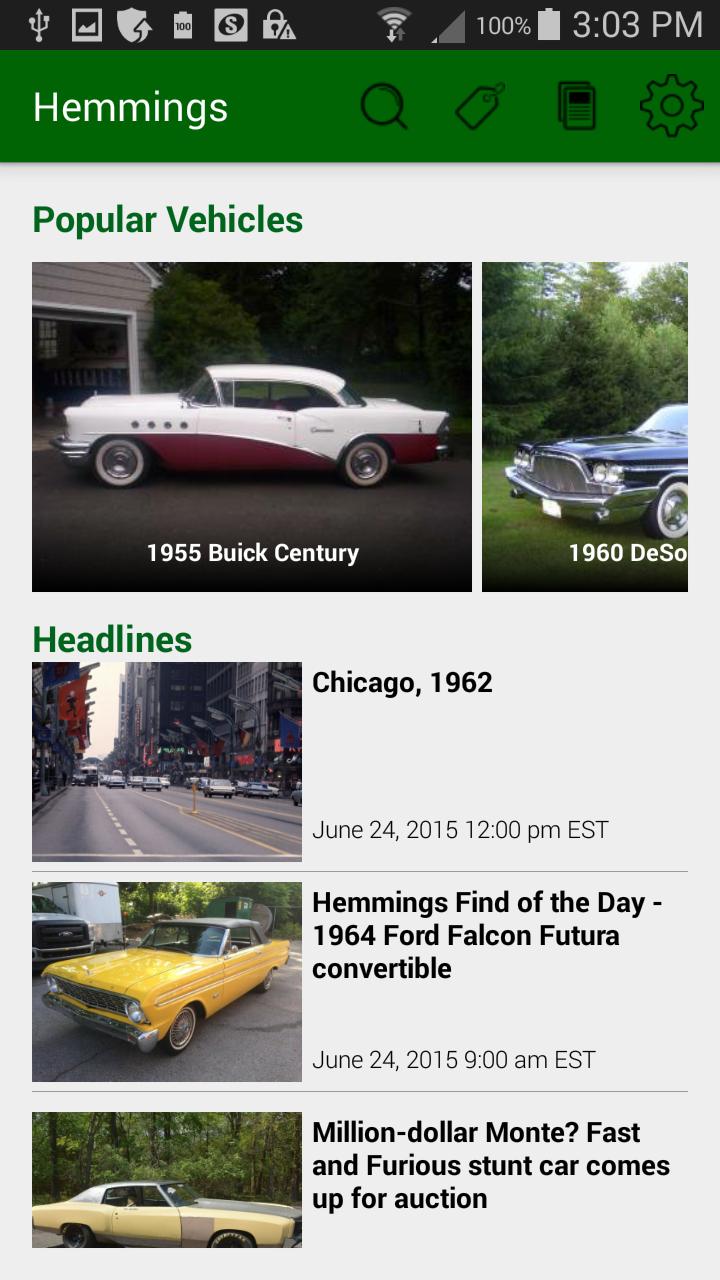Viewport: 720px width, 1280px height.
Task: View the 1955 Buick Century vehicle
Action: (252, 427)
